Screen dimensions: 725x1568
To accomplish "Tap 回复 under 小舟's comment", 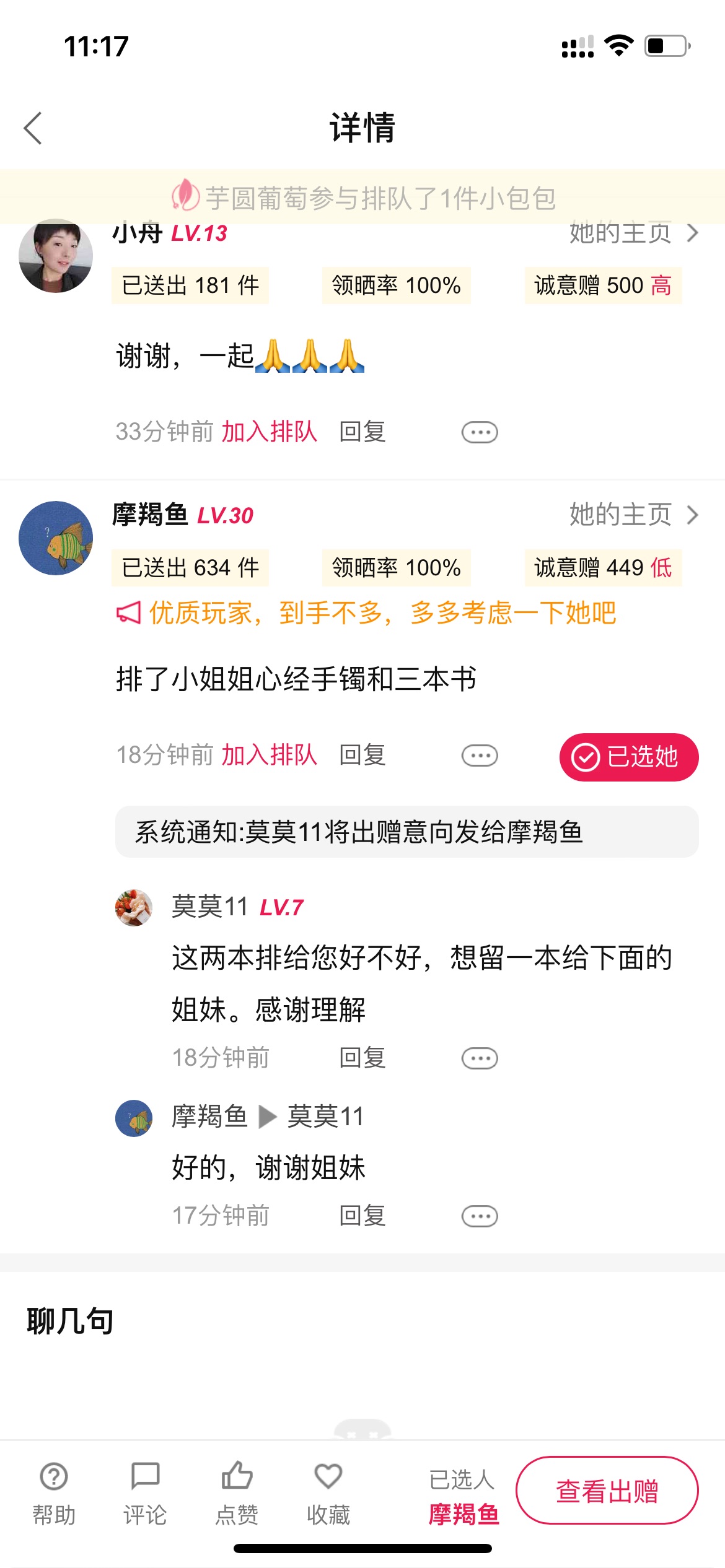I will point(362,432).
